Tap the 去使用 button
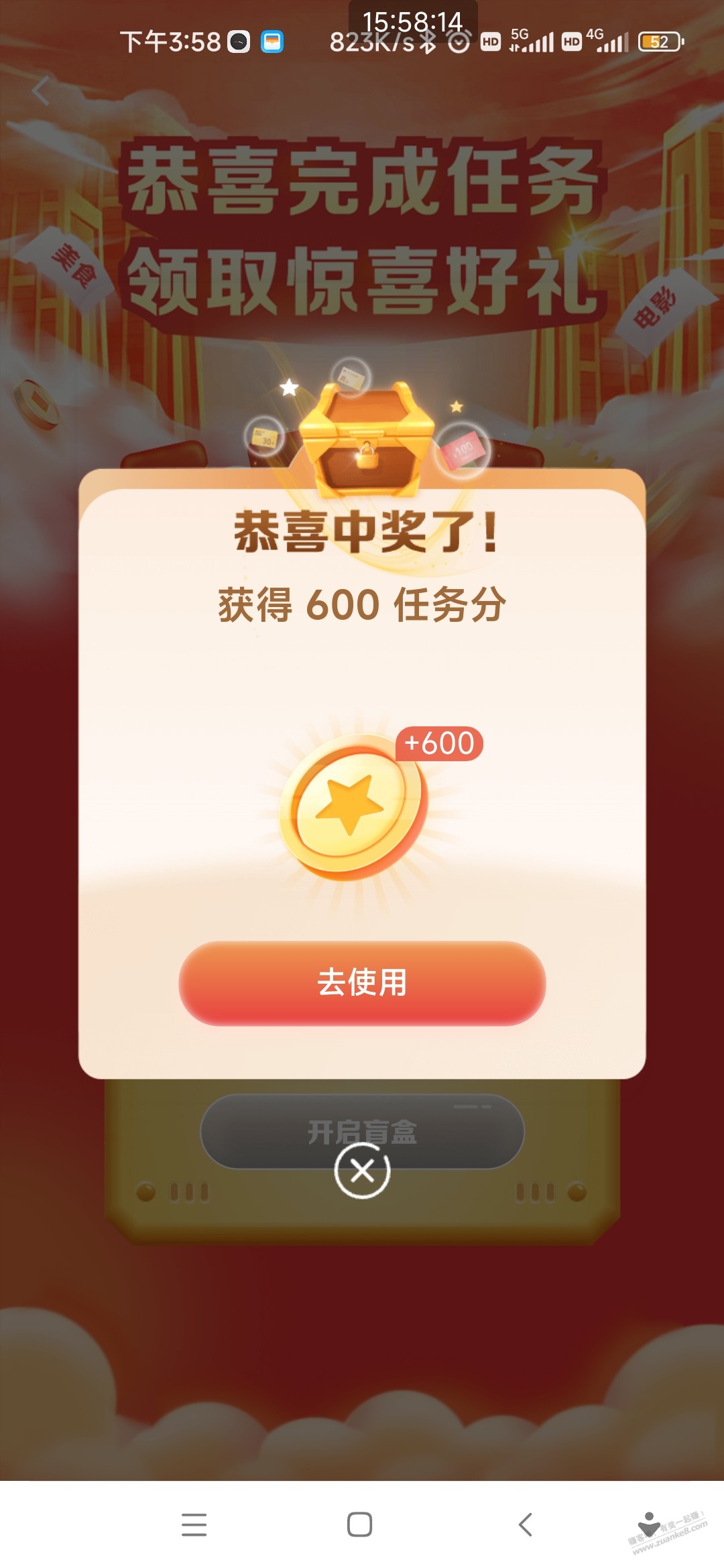The width and height of the screenshot is (724, 1568). (362, 983)
